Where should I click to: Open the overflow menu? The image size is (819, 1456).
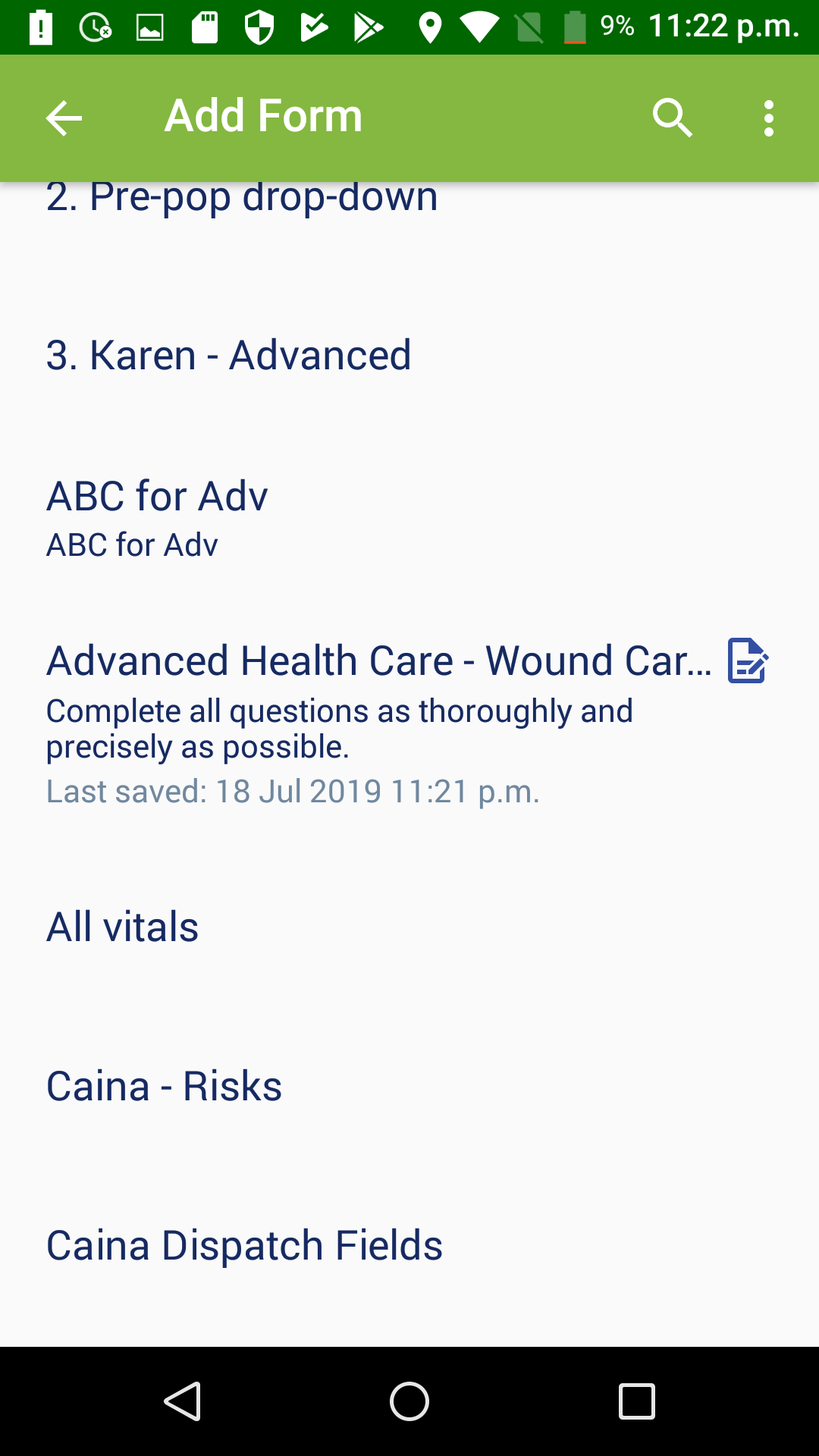[x=769, y=118]
